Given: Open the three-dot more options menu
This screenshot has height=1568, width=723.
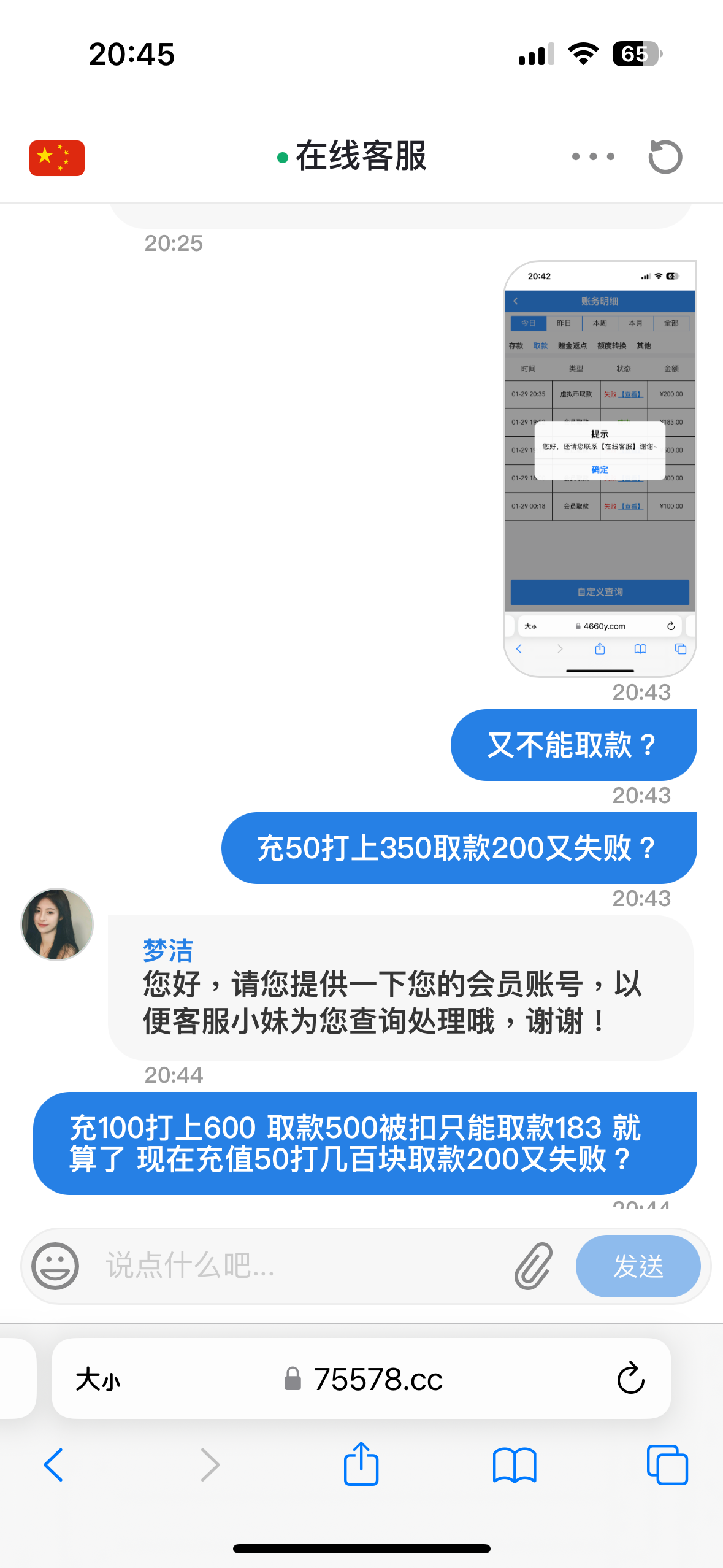Looking at the screenshot, I should coord(592,156).
